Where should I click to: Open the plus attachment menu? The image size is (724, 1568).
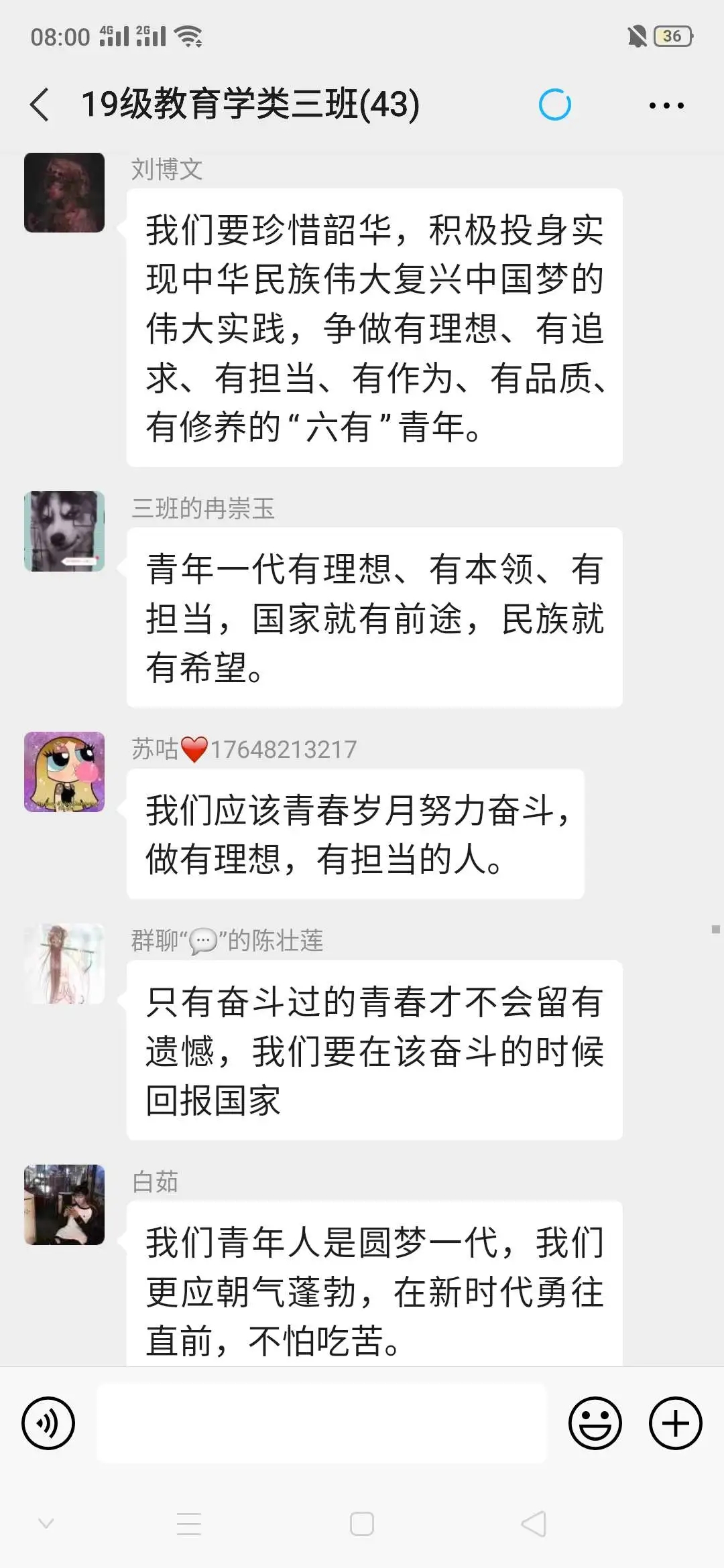[x=675, y=1423]
